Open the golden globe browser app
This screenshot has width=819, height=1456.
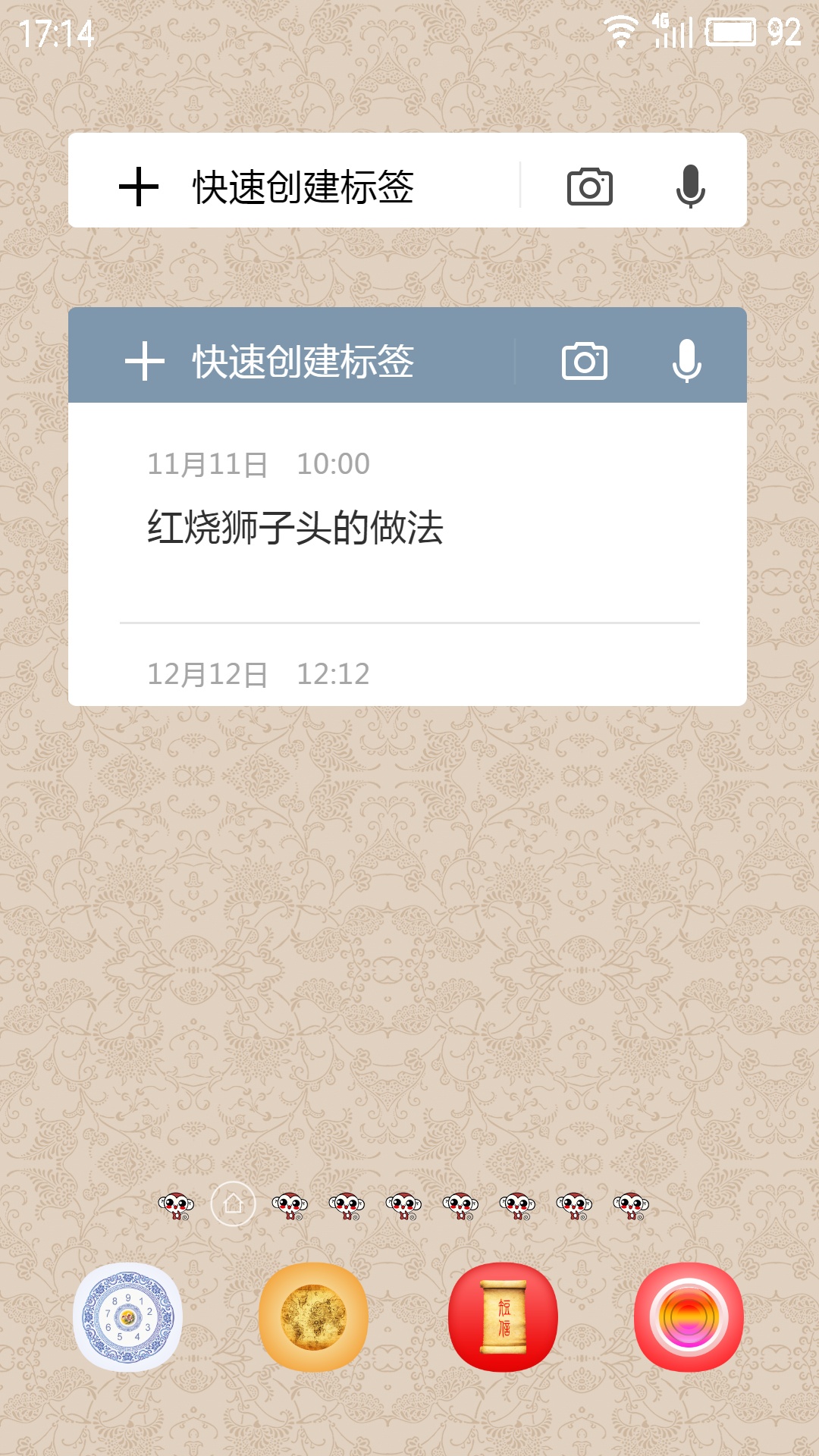313,1317
